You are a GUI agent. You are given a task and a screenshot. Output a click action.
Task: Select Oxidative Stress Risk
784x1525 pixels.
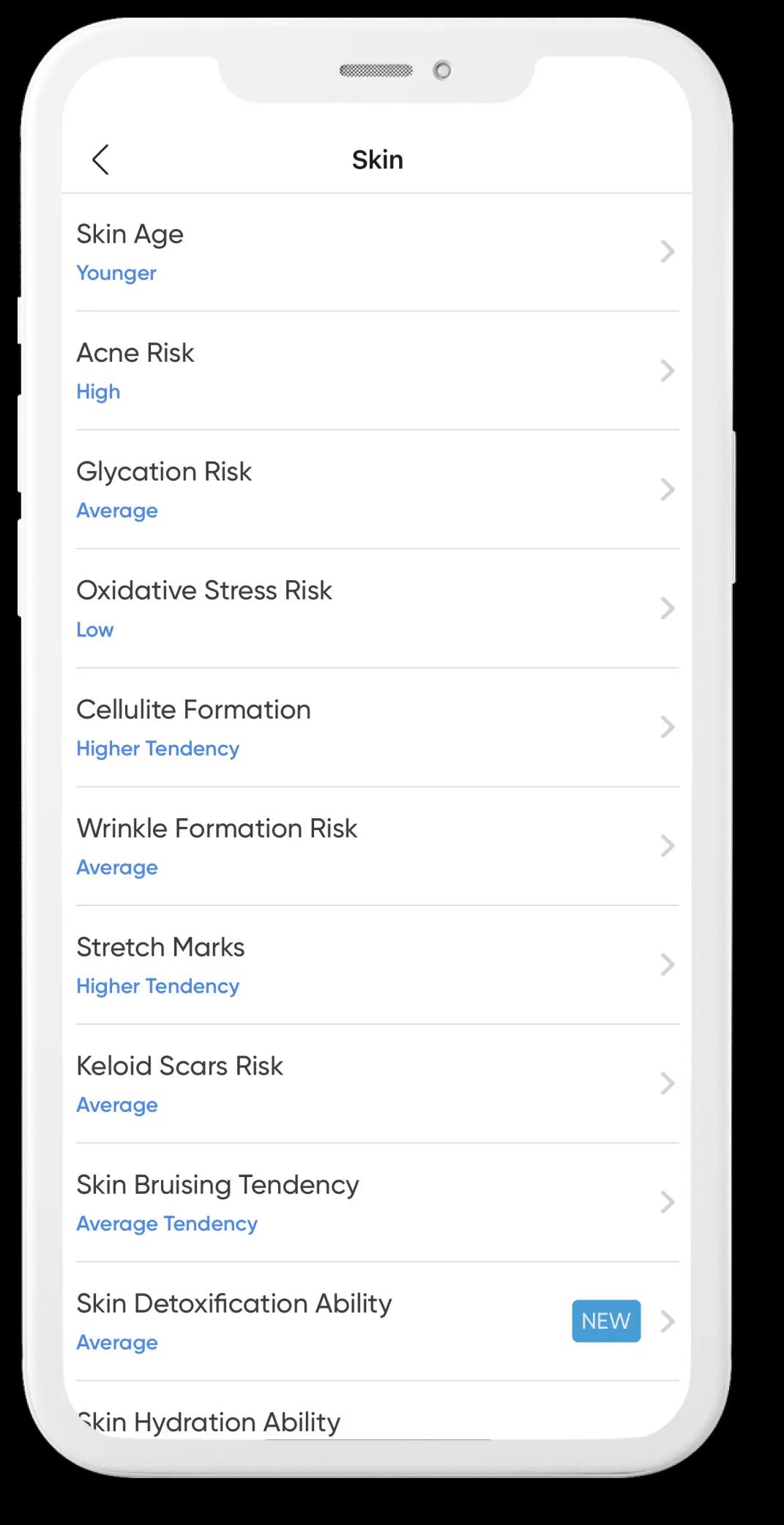[377, 608]
